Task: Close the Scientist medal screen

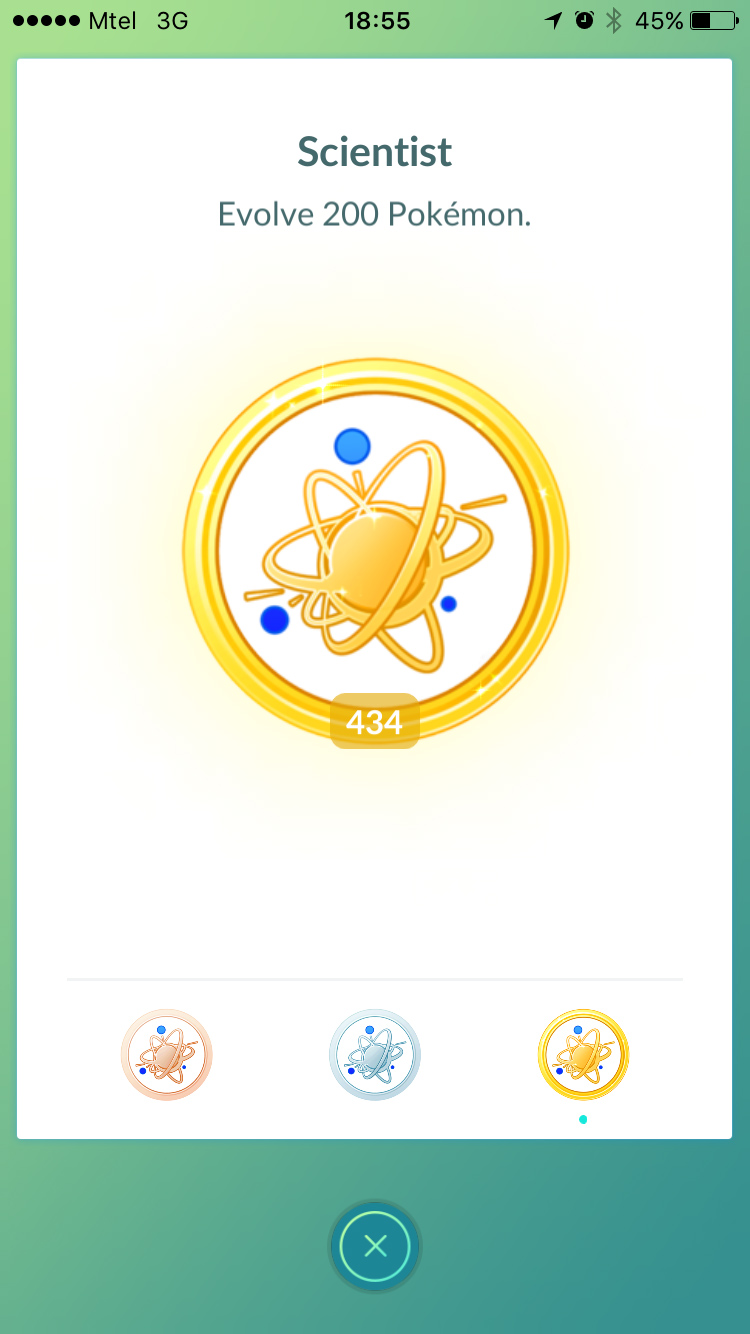Action: click(x=375, y=1246)
